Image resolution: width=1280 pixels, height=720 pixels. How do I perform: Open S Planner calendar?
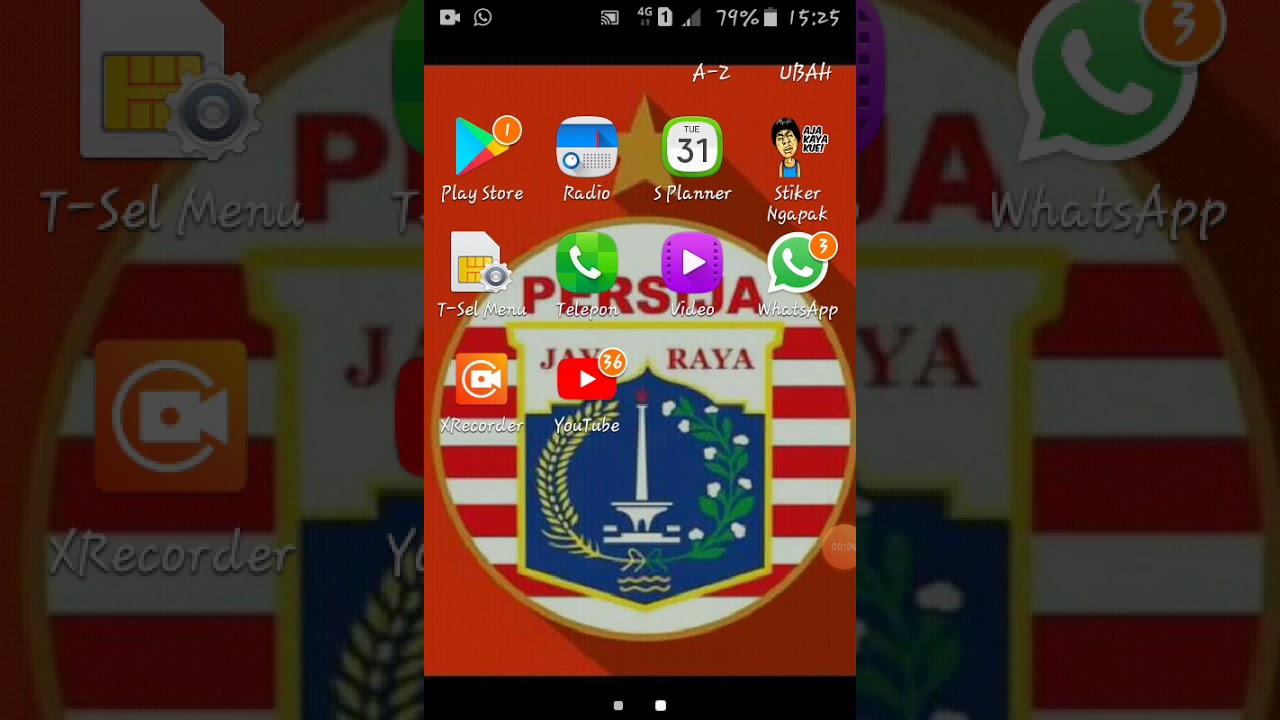pos(692,148)
